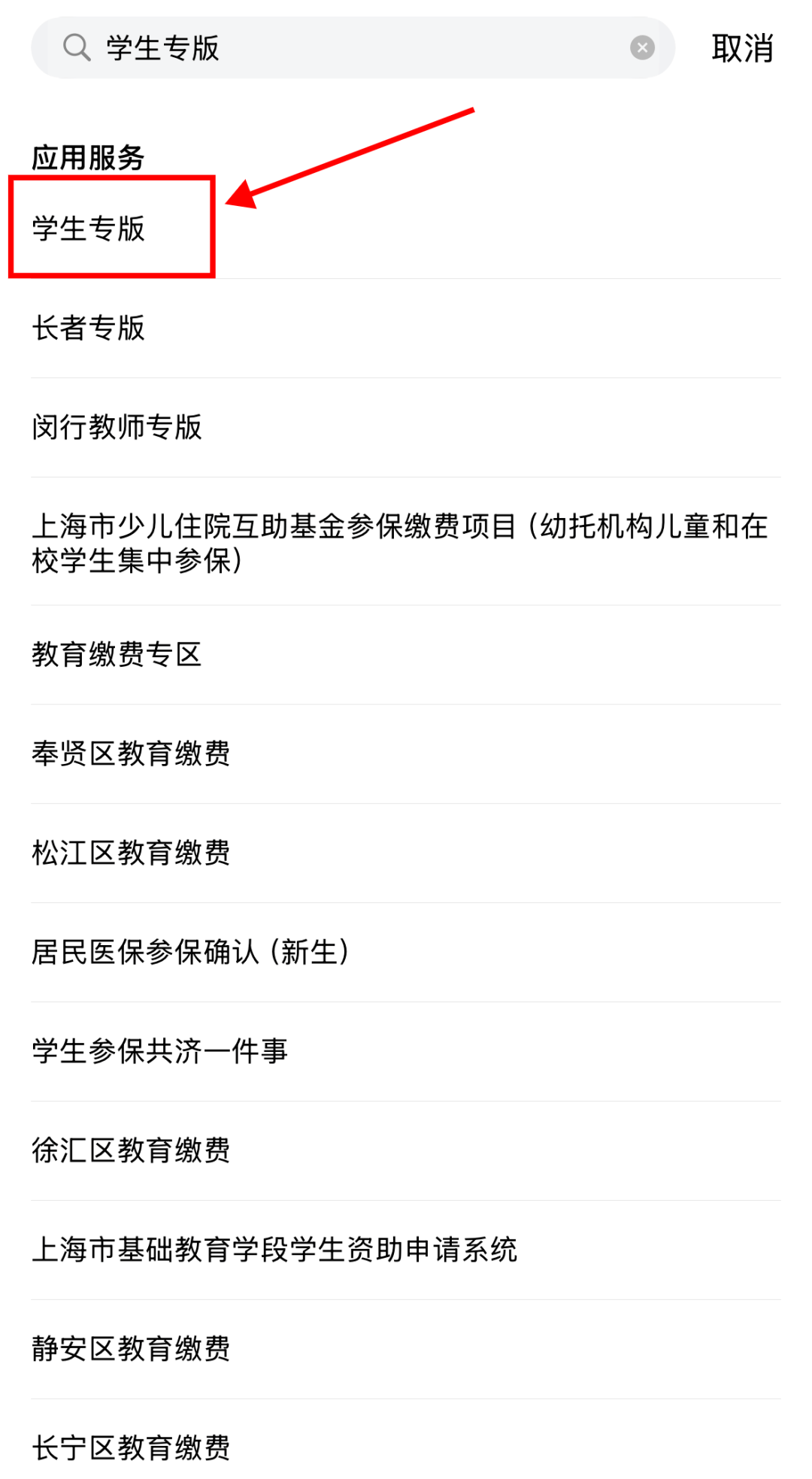Viewport: 812px width, 1479px height.
Task: Select 闵行教师专版 from results
Action: coord(117,427)
